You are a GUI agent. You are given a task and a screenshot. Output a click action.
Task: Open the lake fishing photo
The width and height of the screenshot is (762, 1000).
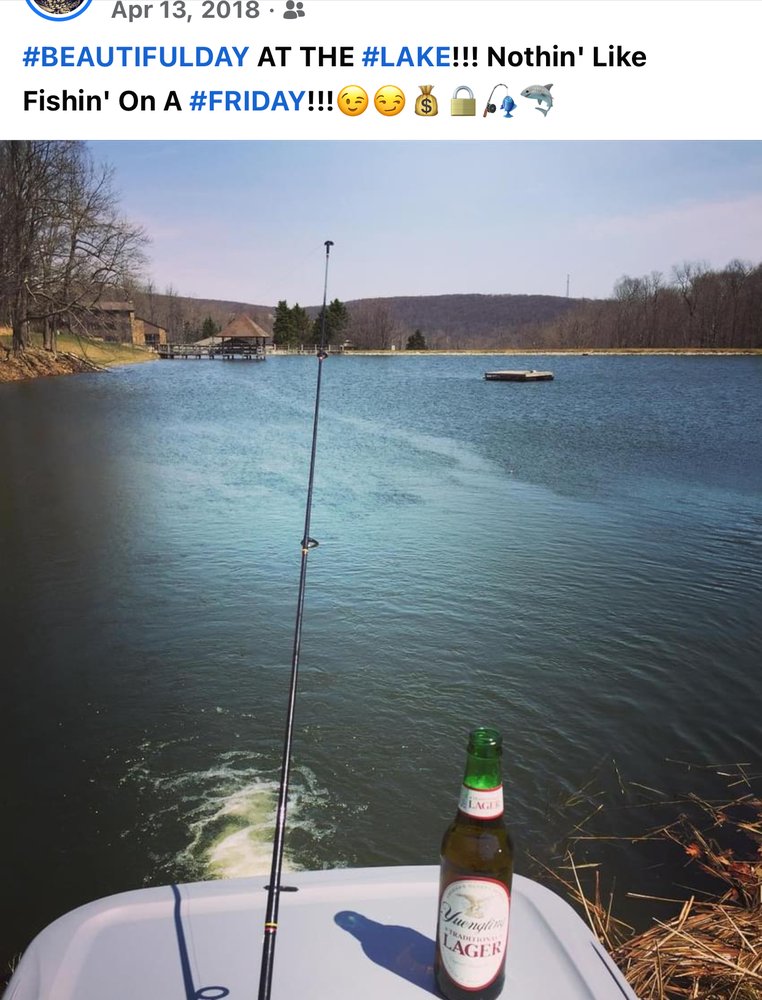coord(381,570)
